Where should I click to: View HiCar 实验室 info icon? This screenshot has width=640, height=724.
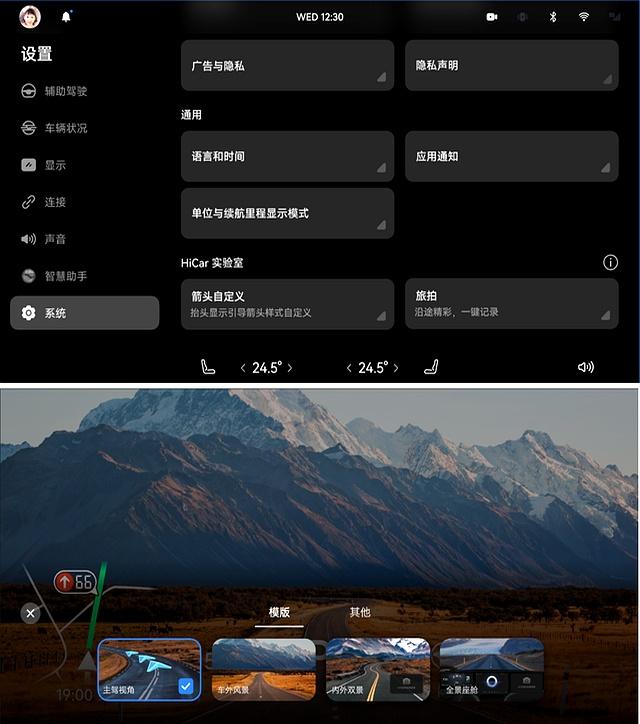coord(610,263)
